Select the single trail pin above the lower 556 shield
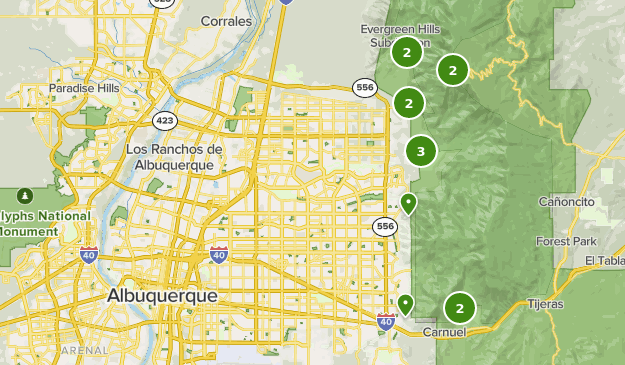 click(x=409, y=204)
